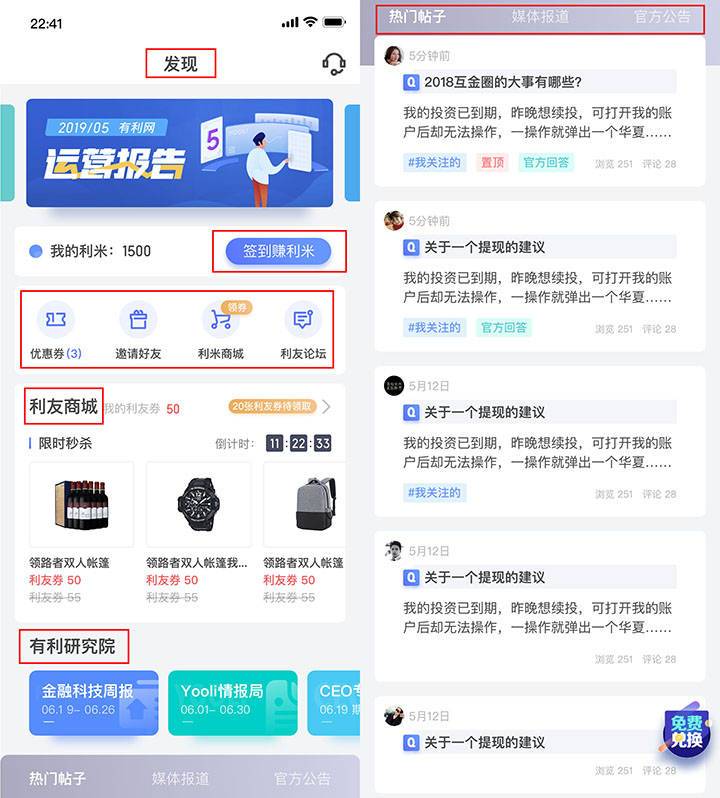
Task: Tap the floating 免费兑换 button
Action: [686, 733]
